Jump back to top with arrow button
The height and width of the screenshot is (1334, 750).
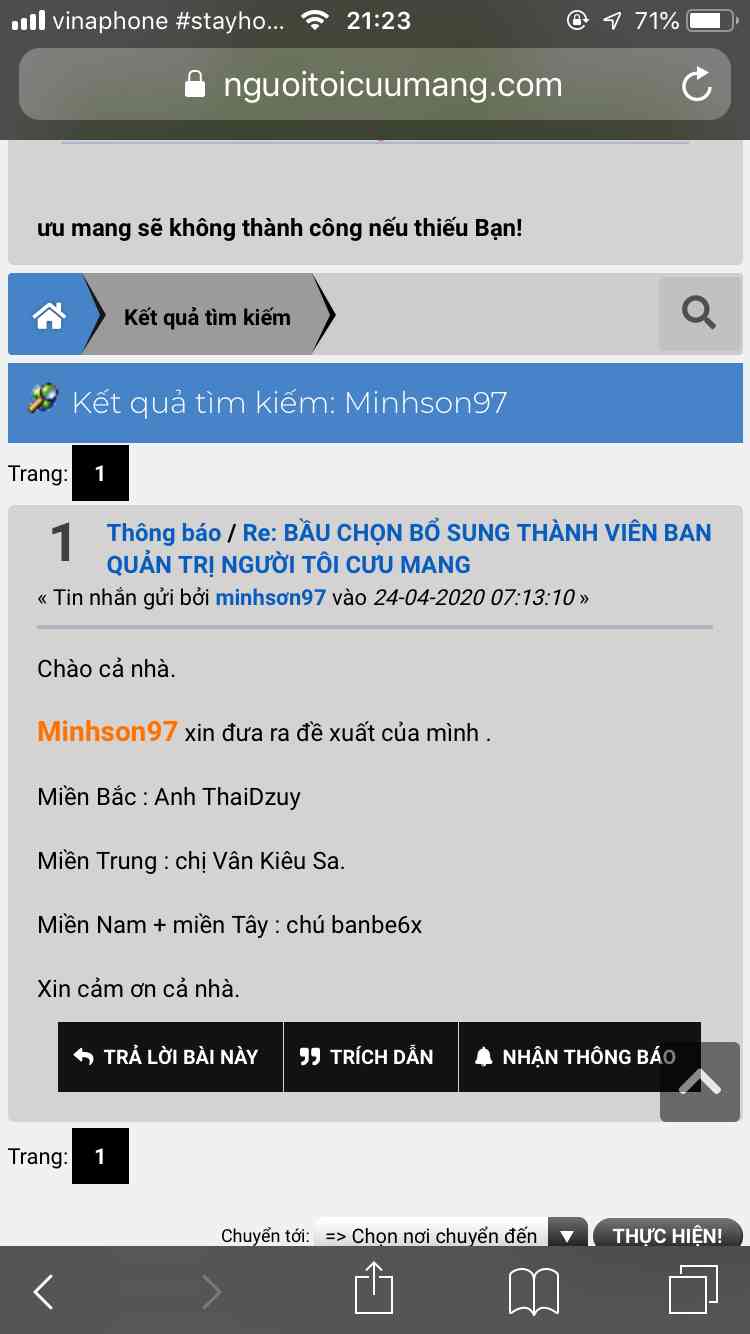point(700,1083)
